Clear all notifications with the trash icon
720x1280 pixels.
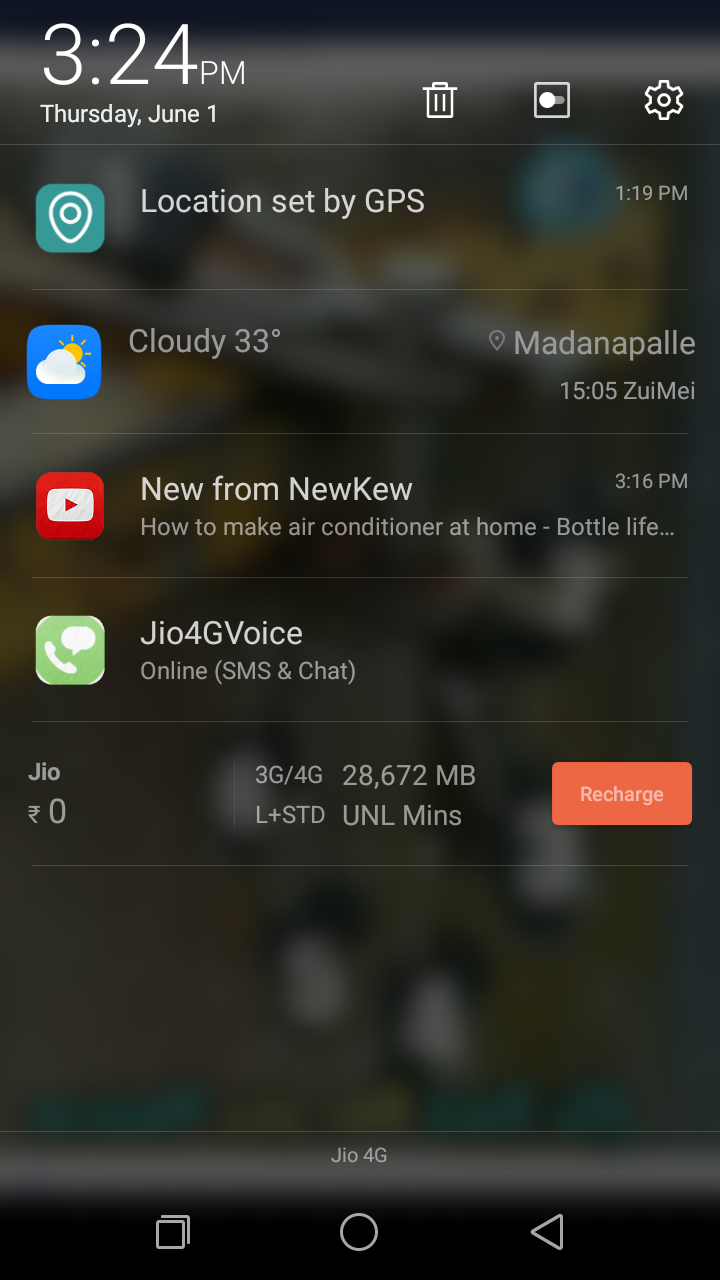[x=440, y=100]
